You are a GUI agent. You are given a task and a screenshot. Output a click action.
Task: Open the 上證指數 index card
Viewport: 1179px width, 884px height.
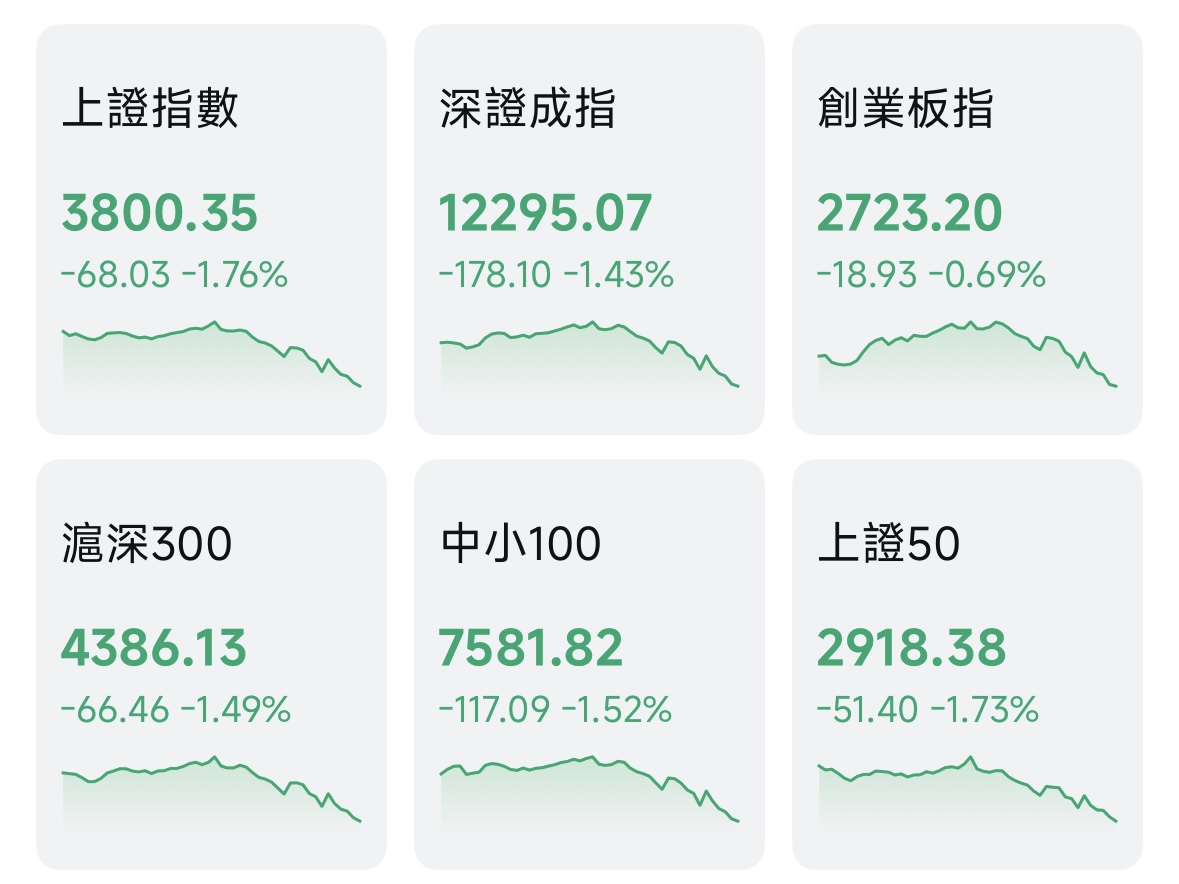click(211, 230)
